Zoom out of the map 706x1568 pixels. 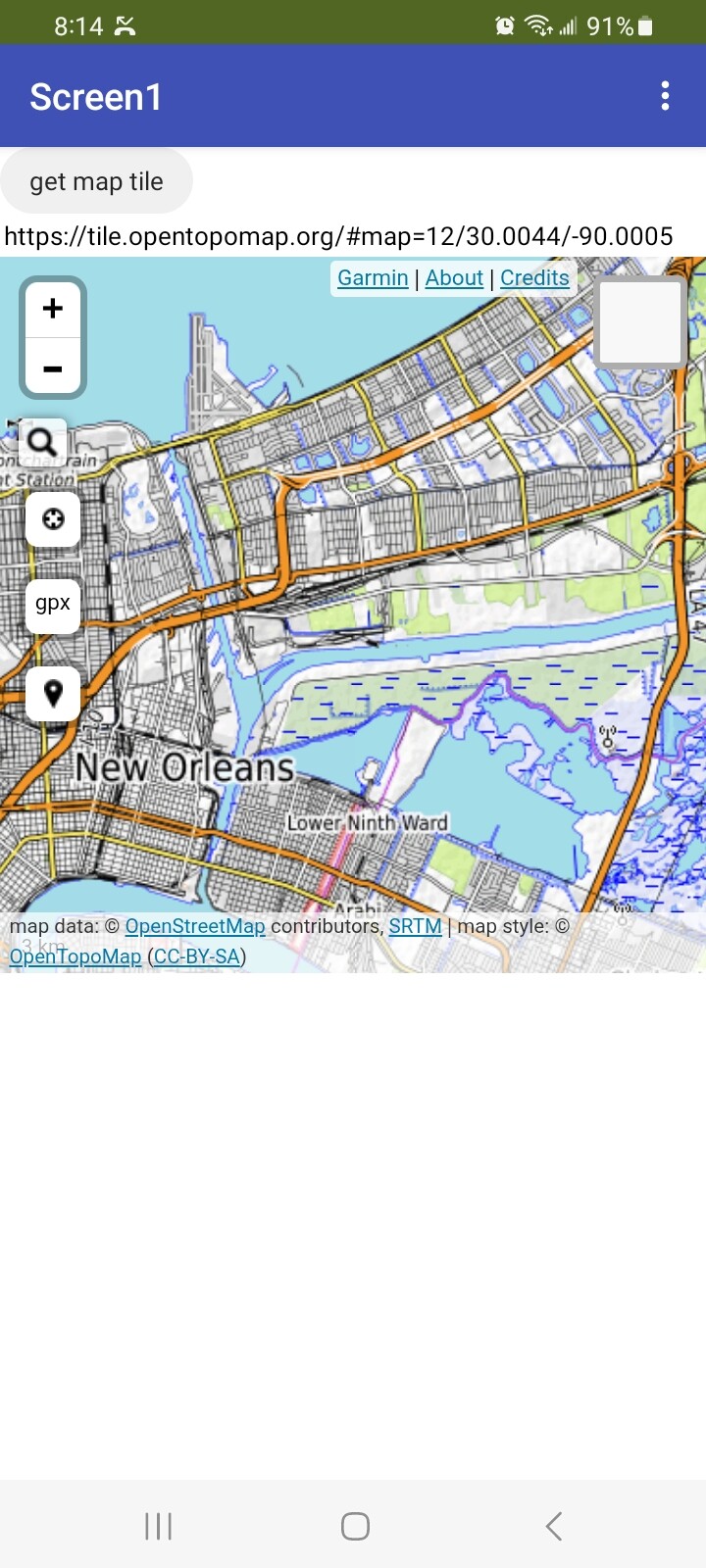(x=53, y=369)
